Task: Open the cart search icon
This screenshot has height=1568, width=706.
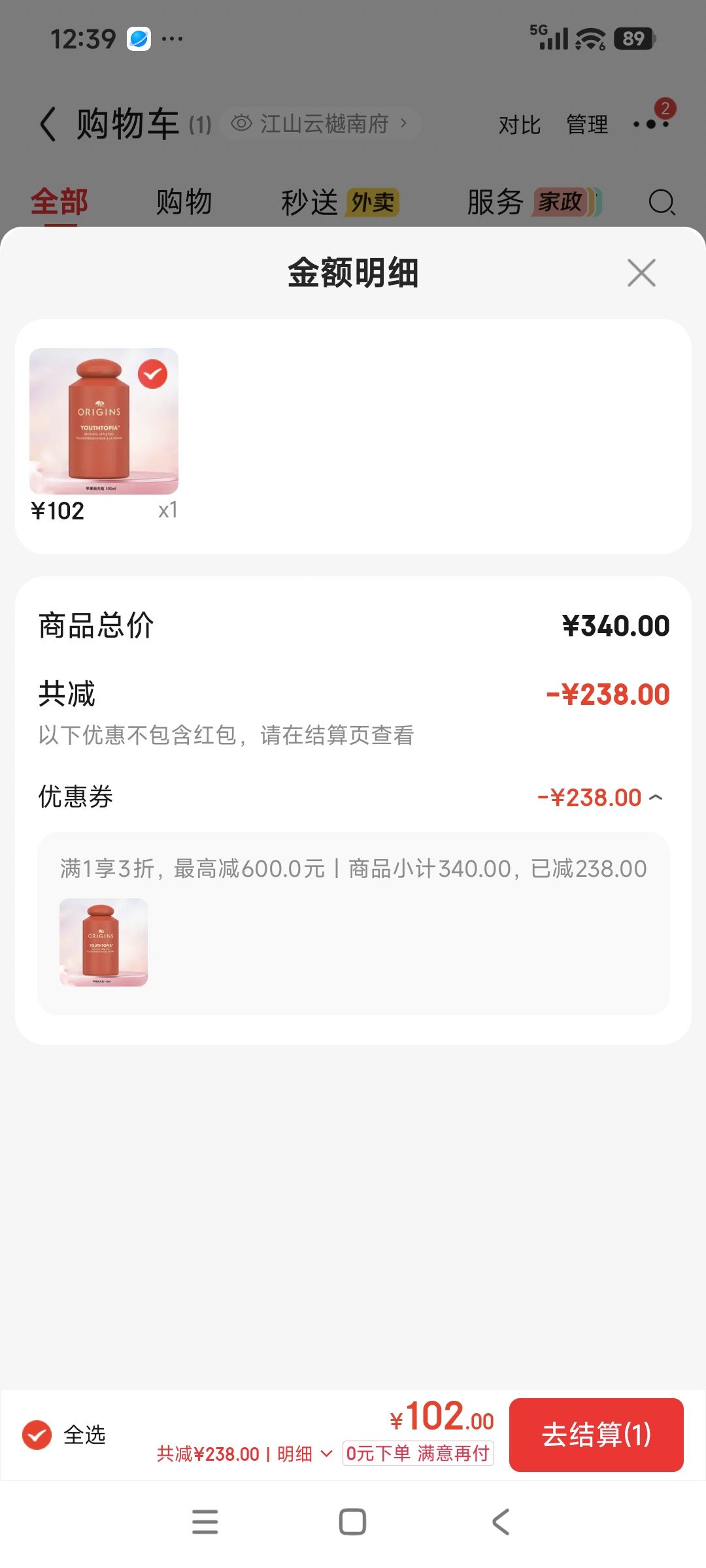Action: click(662, 202)
